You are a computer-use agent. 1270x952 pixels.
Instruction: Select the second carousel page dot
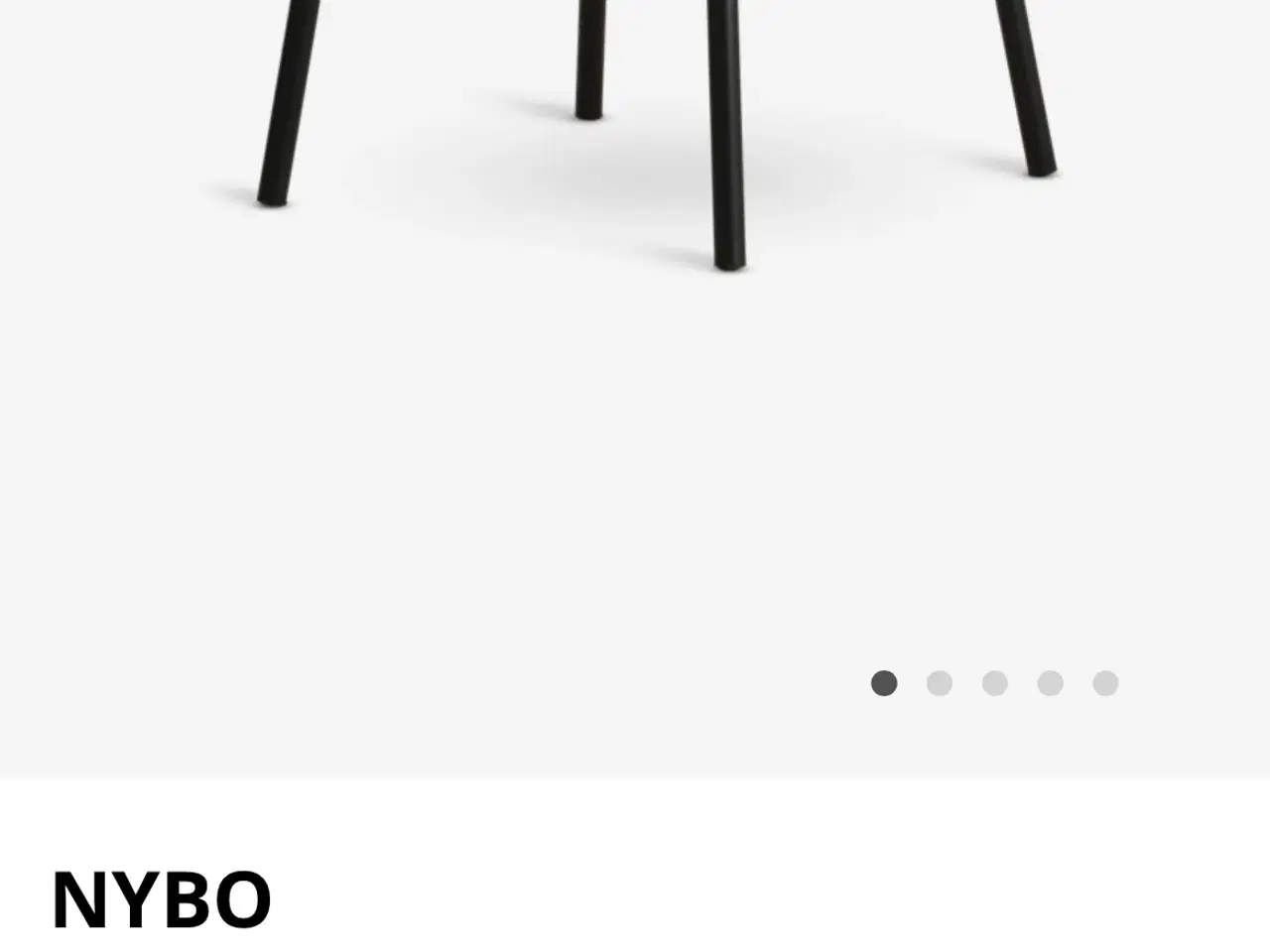[939, 683]
